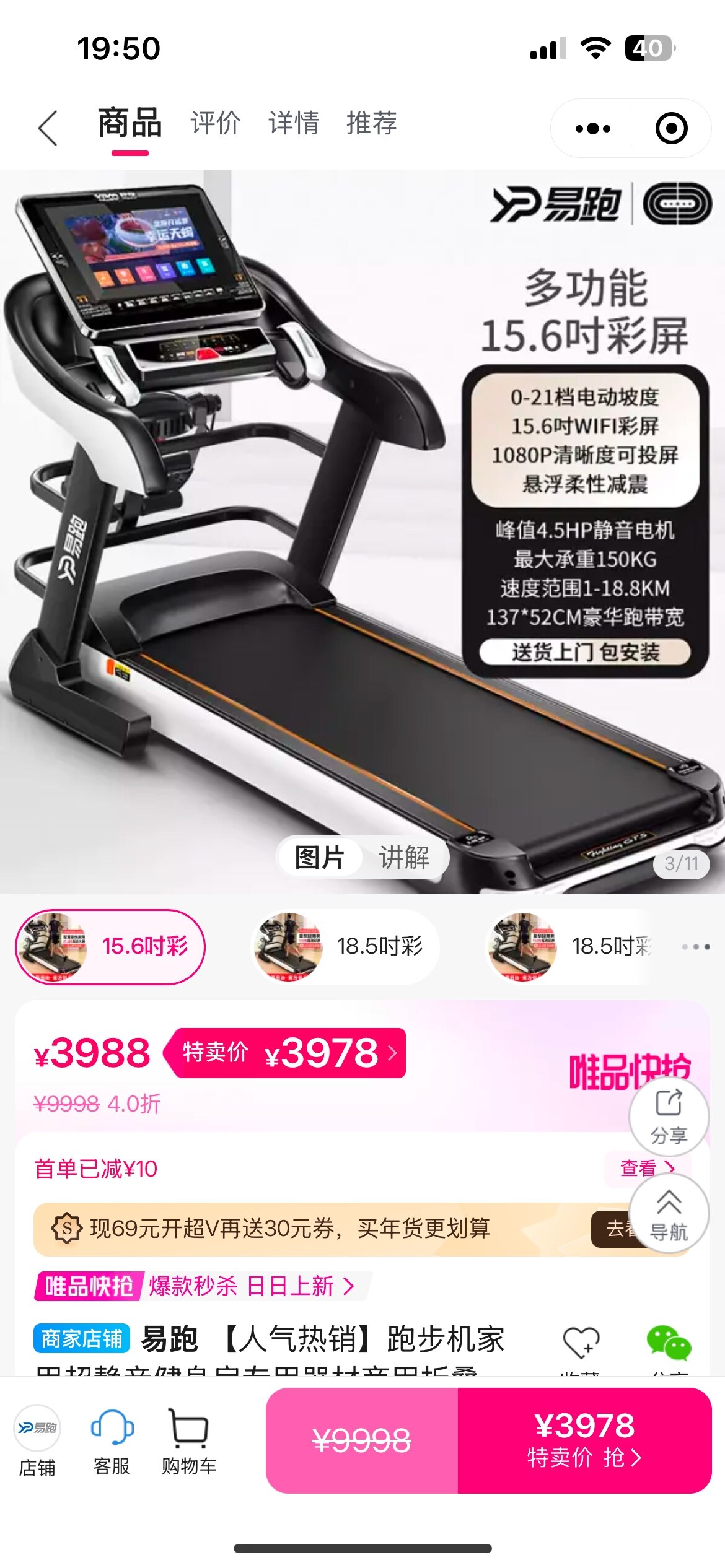
Task: Open the floating 导航 navigation button
Action: click(x=669, y=1215)
